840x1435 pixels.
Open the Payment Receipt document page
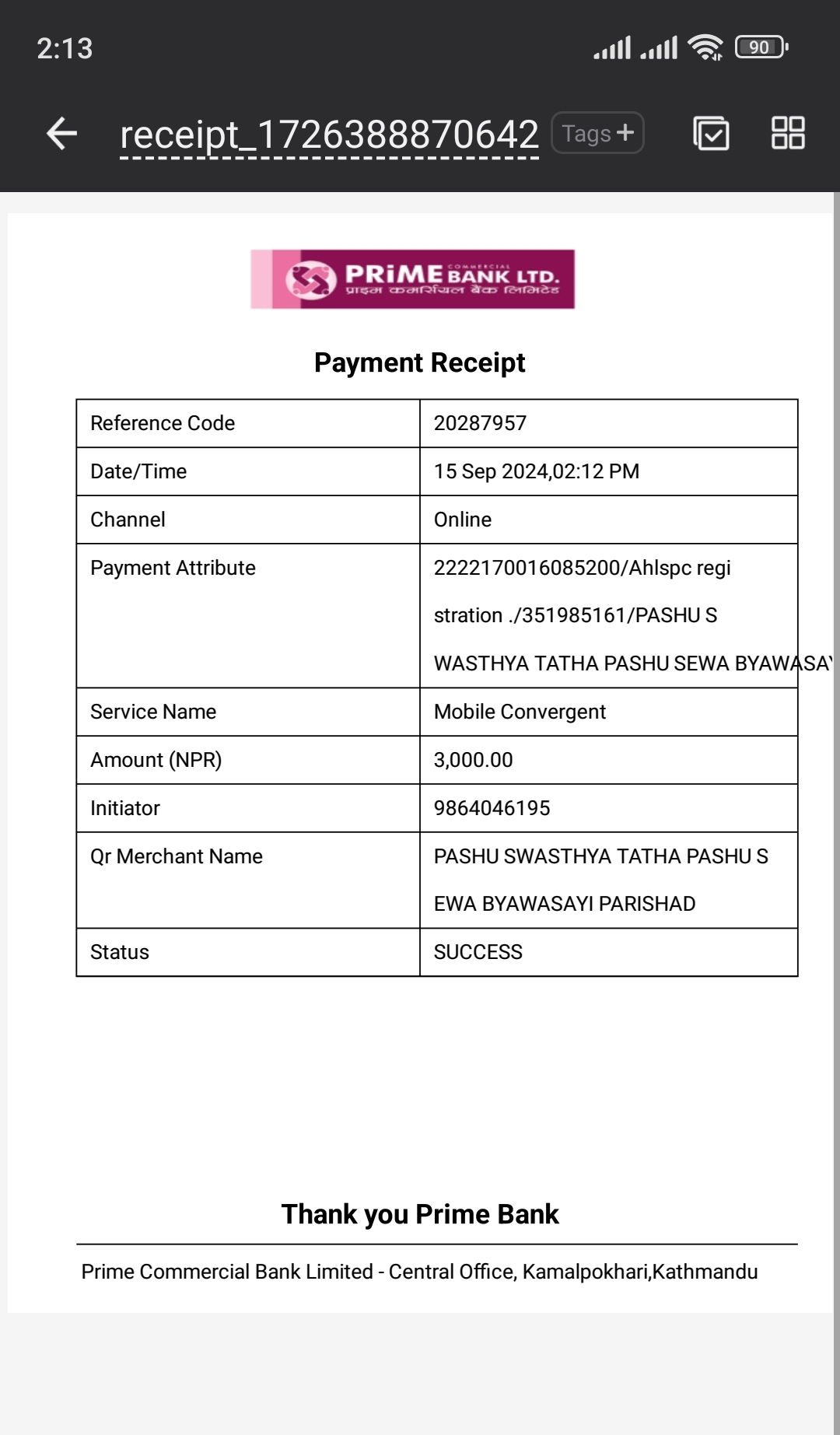click(420, 762)
